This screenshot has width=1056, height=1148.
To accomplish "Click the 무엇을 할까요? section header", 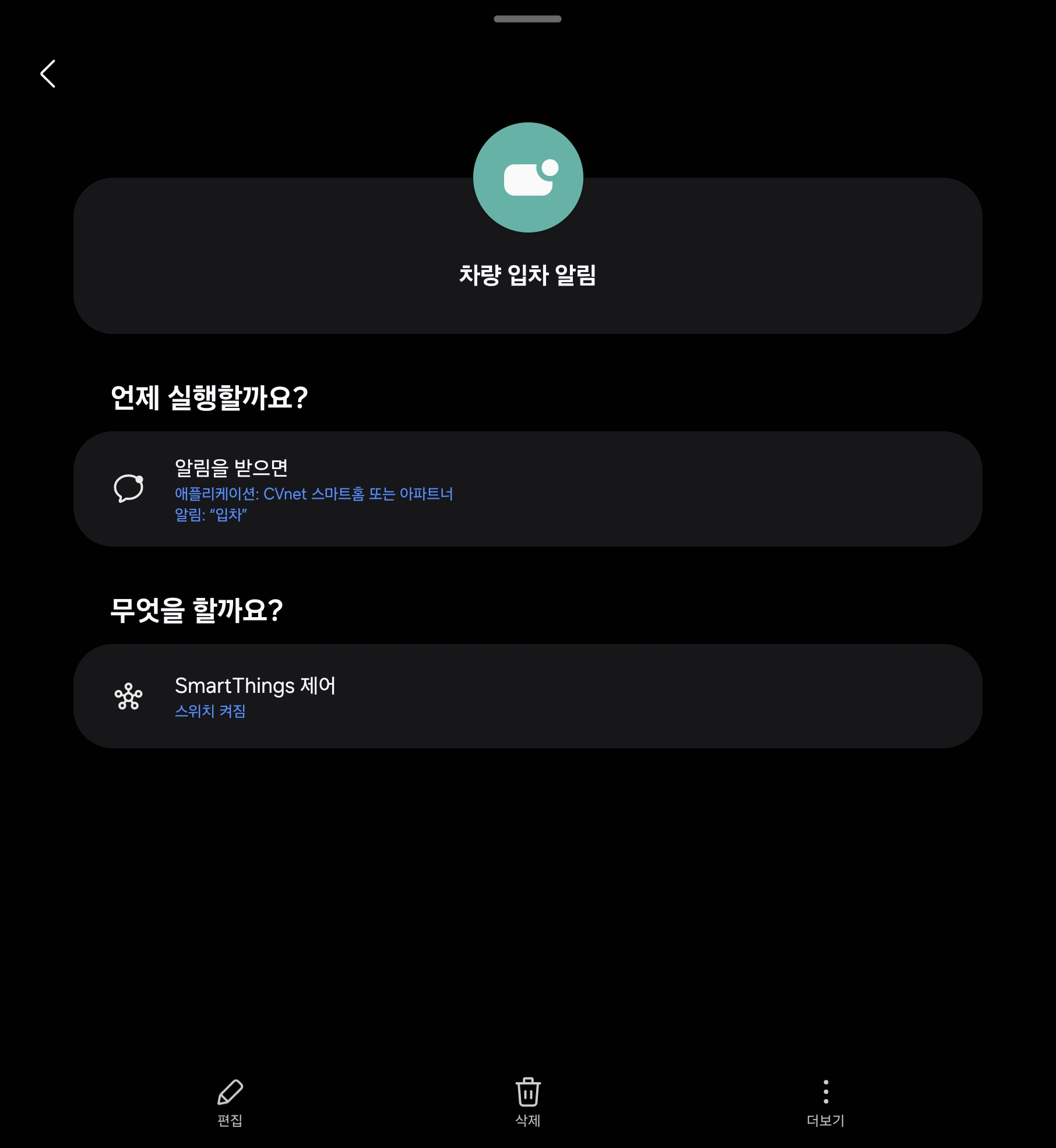I will point(197,609).
